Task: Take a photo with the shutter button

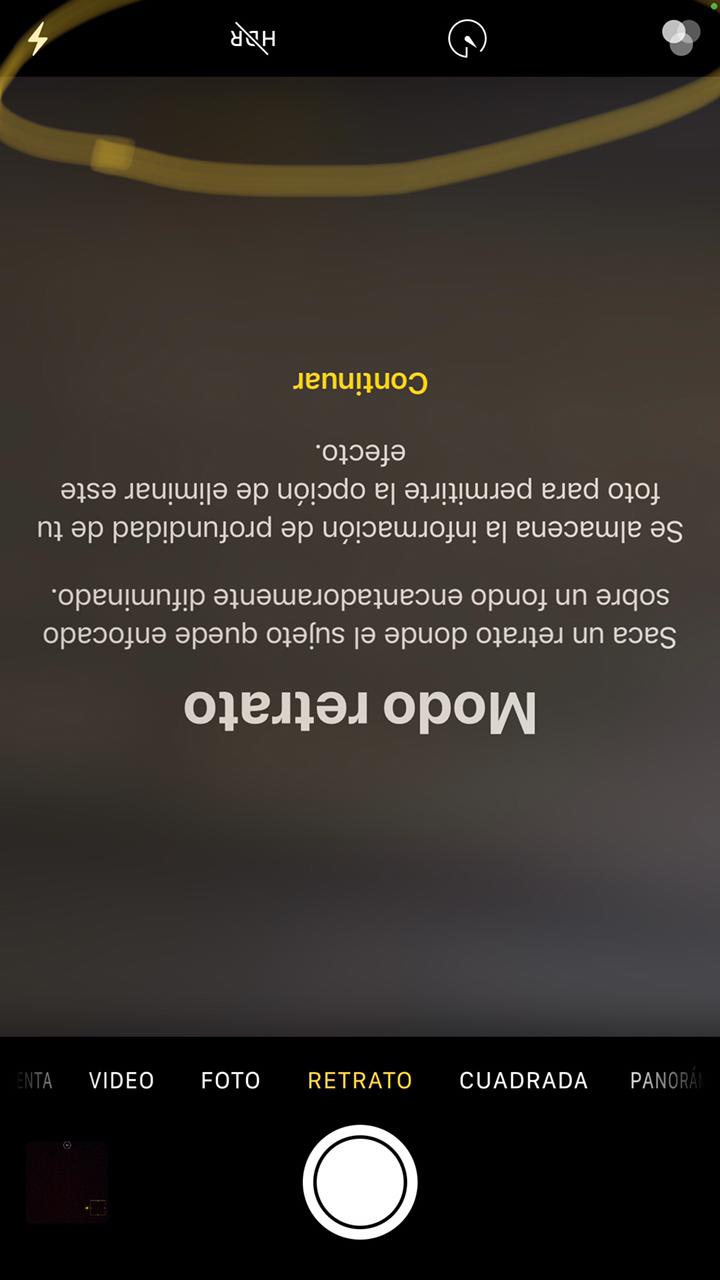Action: tap(360, 1182)
